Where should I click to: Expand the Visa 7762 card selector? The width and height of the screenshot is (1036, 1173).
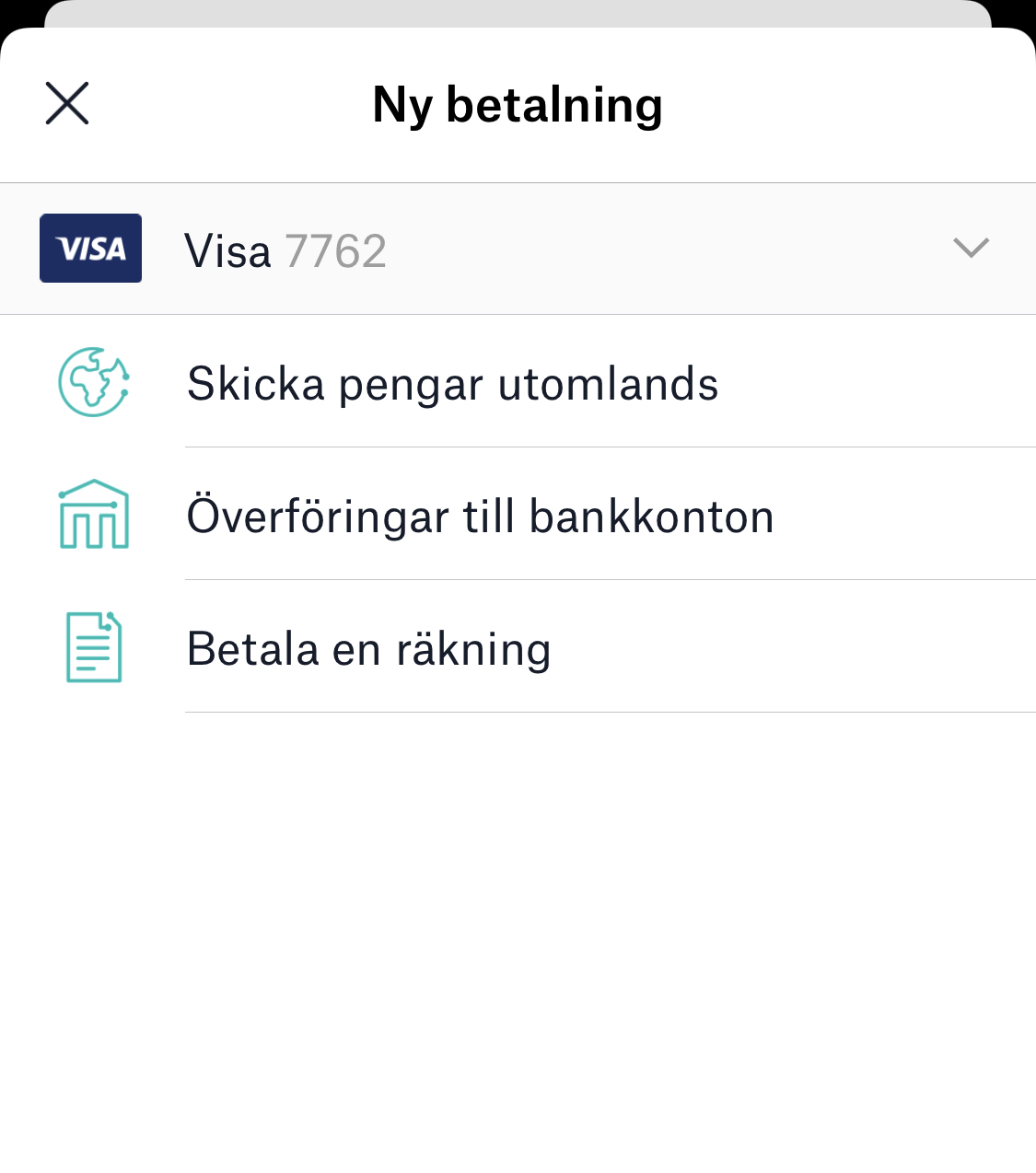click(970, 249)
